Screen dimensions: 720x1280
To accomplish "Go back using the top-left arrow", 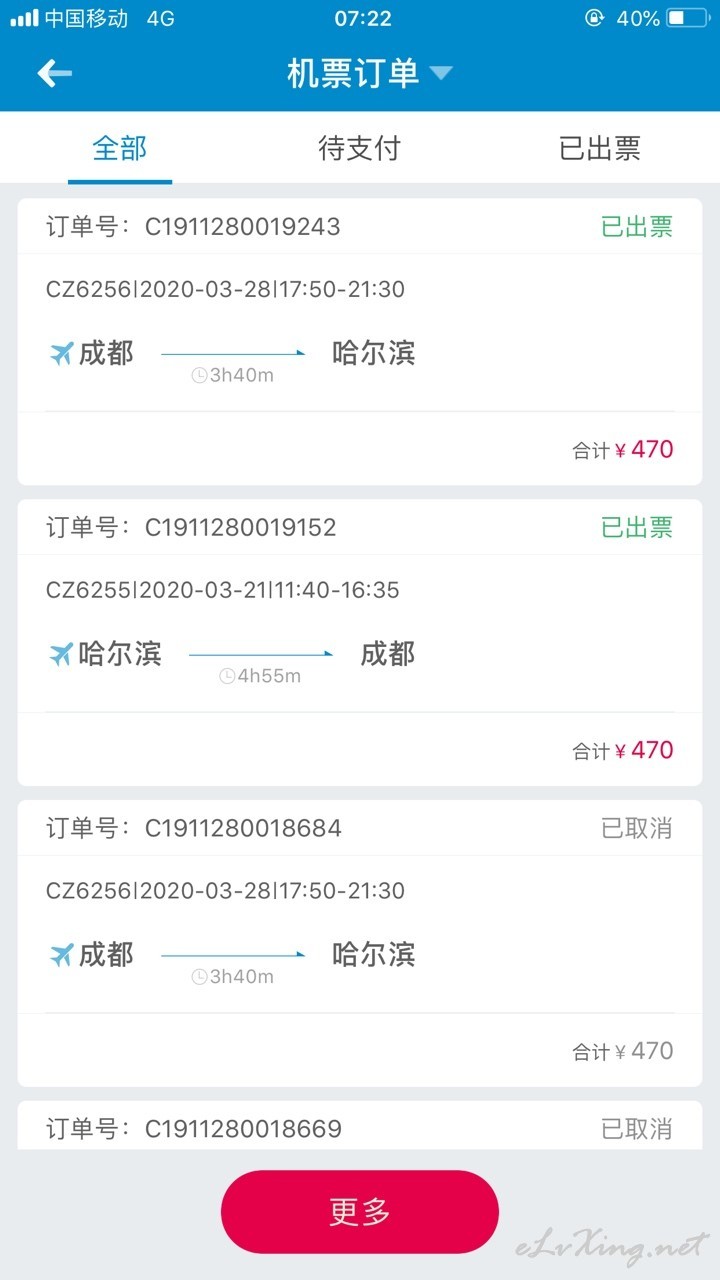I will 55,73.
